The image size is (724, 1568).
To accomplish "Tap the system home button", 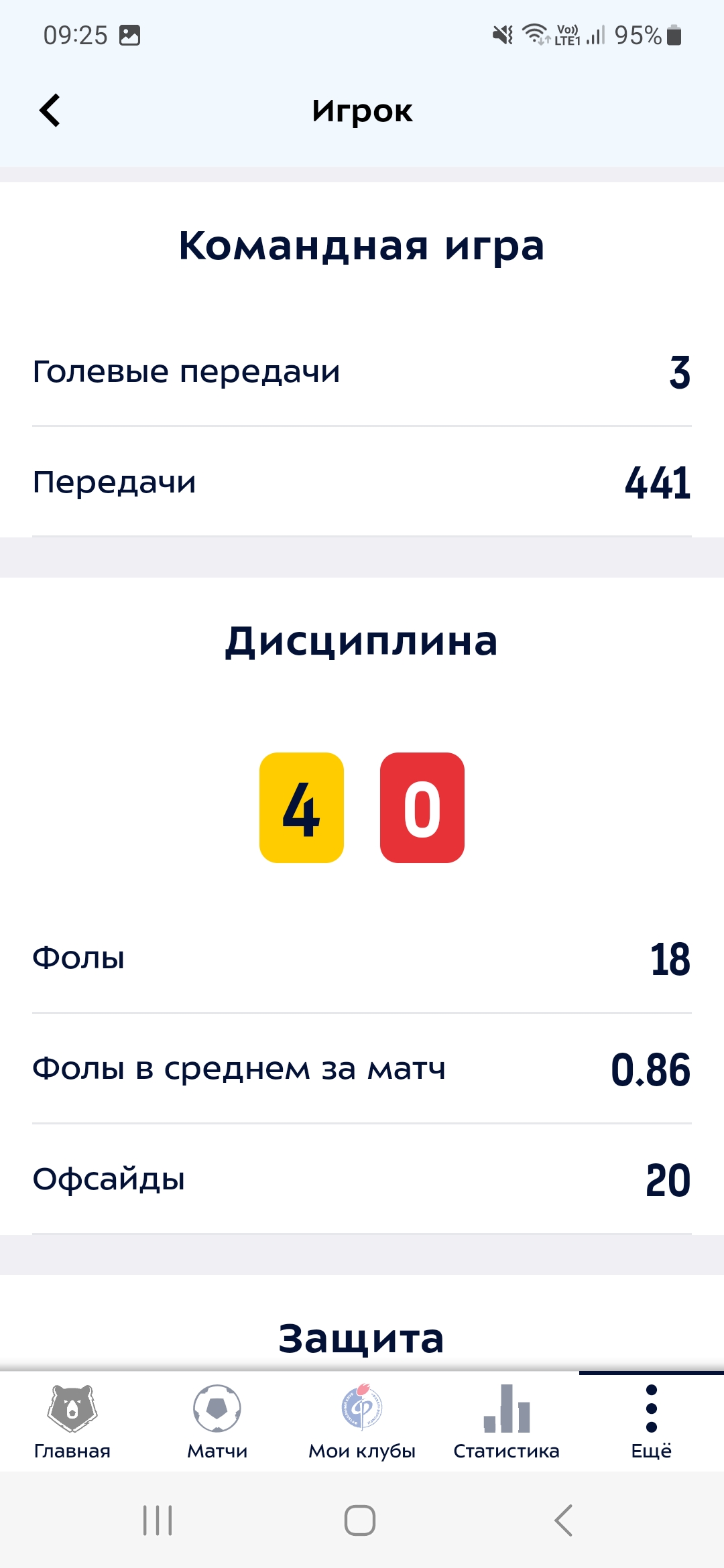I will 360,1520.
